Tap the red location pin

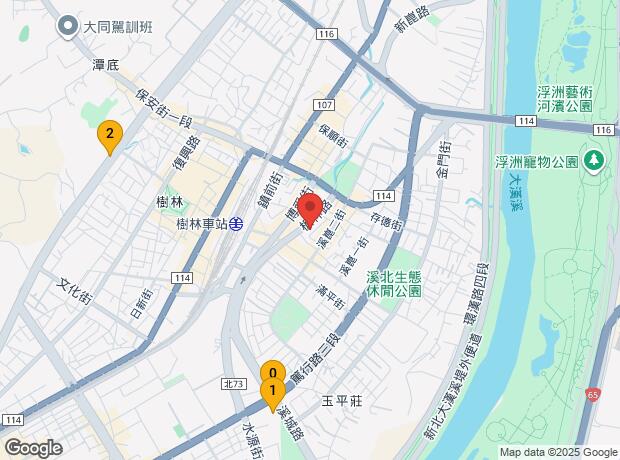click(309, 209)
